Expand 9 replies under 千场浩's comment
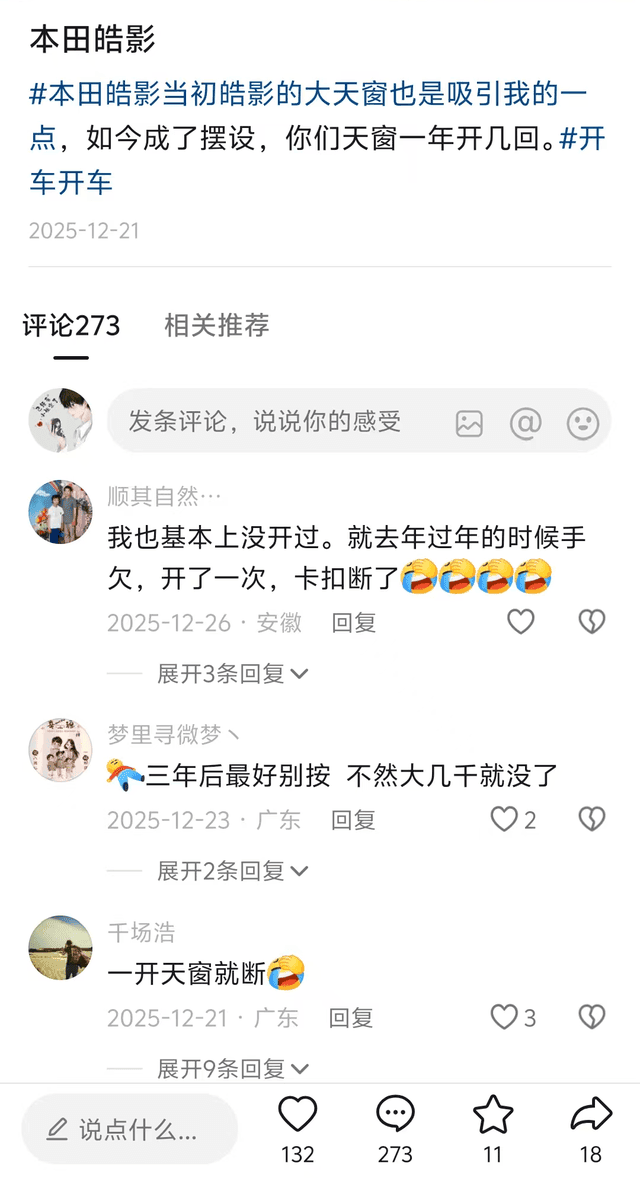This screenshot has height=1178, width=640. click(x=232, y=1069)
